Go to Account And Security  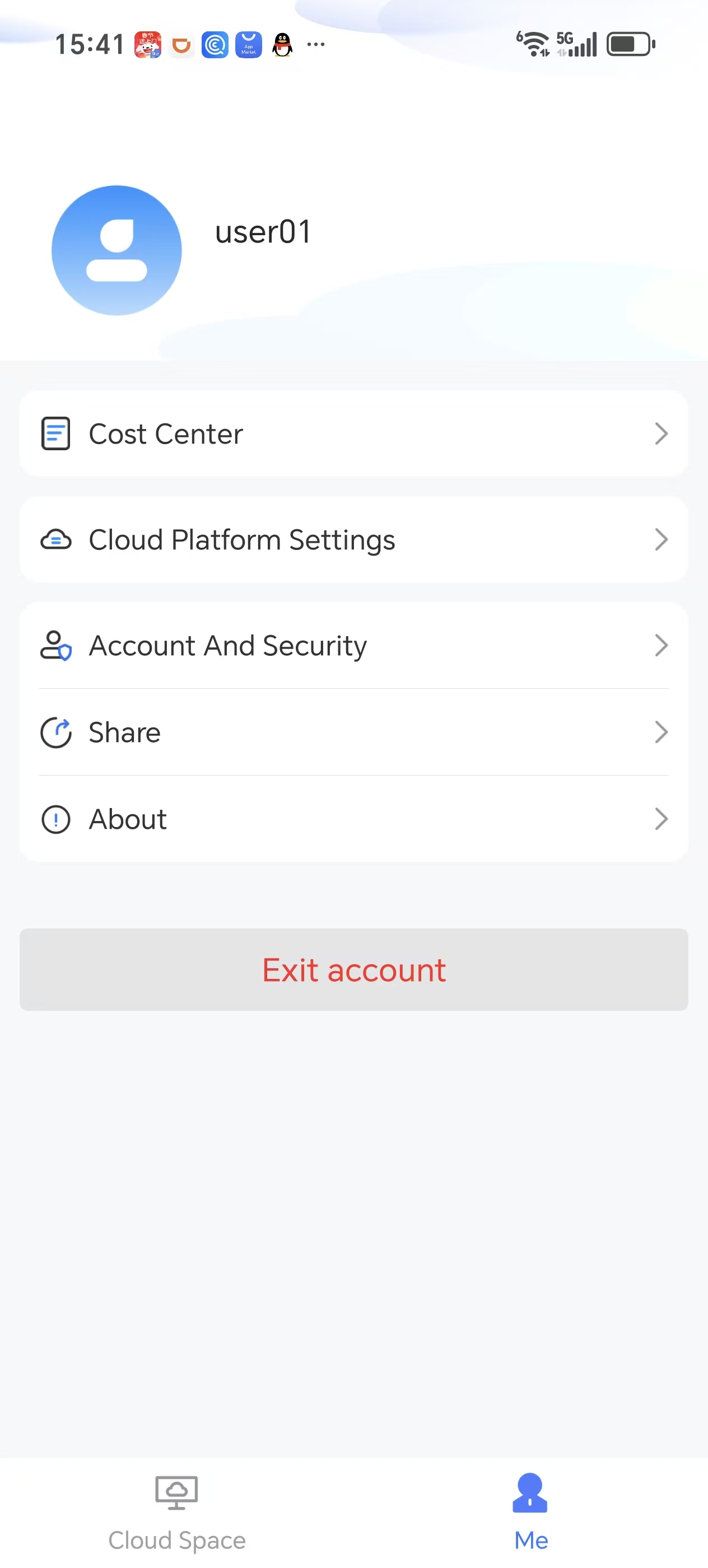coord(353,645)
